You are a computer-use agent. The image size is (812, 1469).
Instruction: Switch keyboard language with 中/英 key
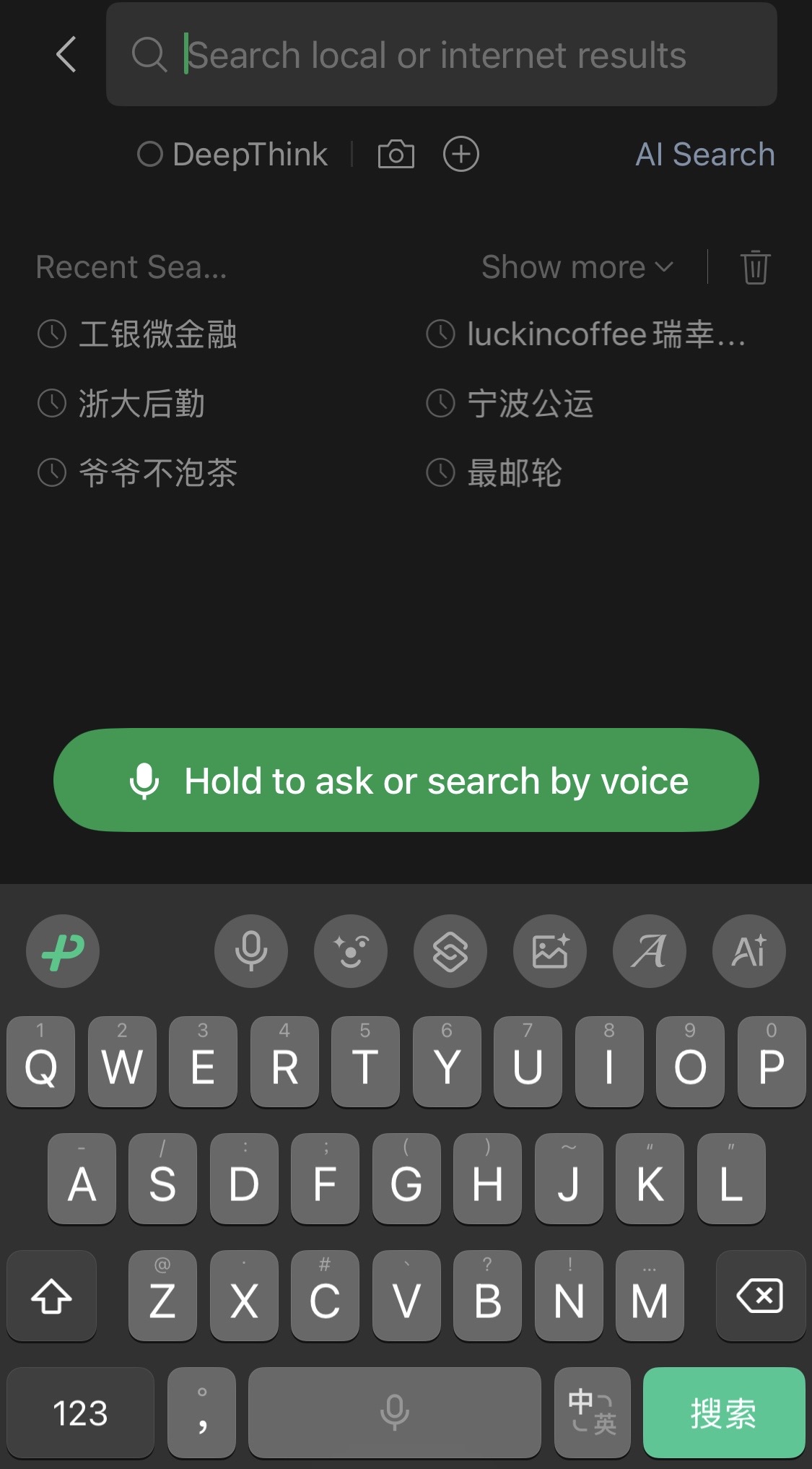(x=592, y=1412)
